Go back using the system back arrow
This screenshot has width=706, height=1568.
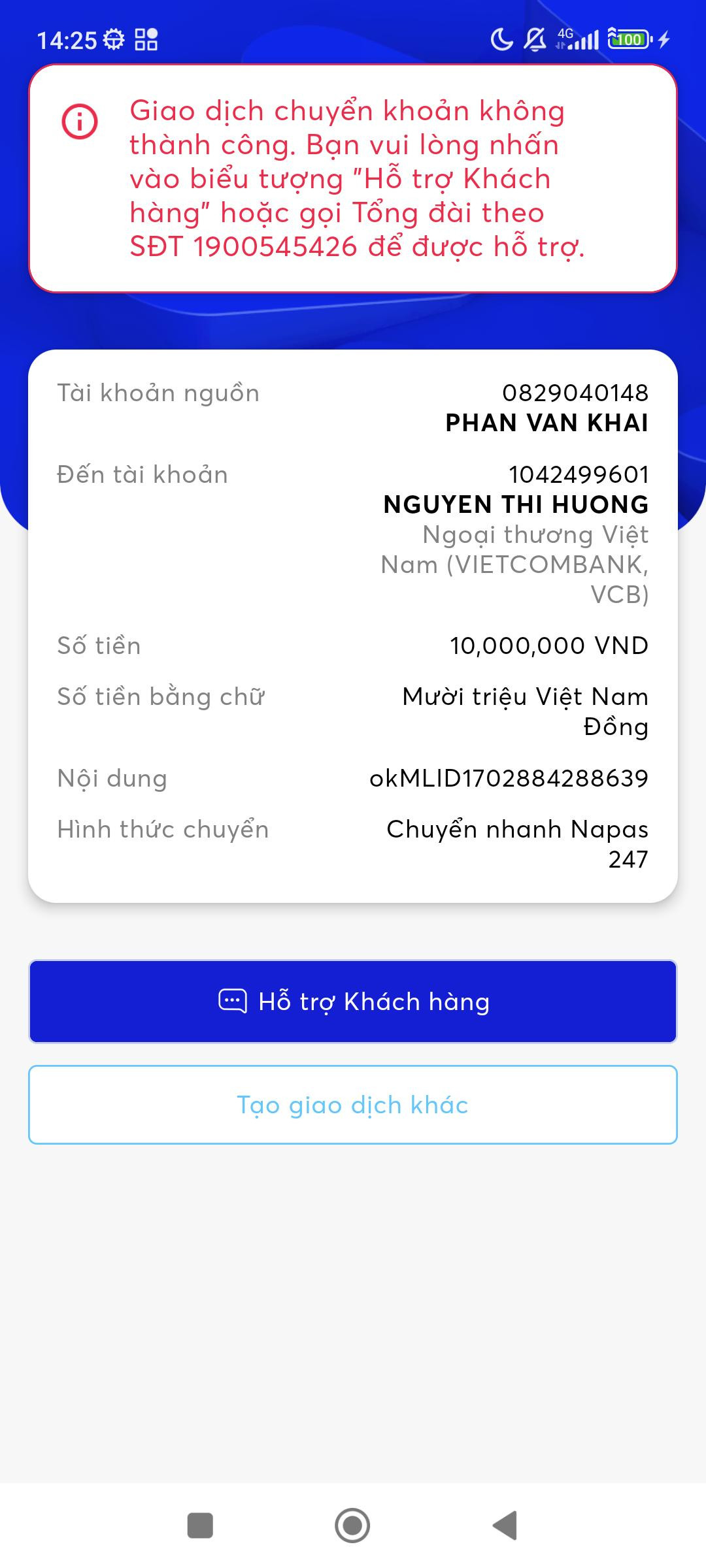coord(505,1526)
